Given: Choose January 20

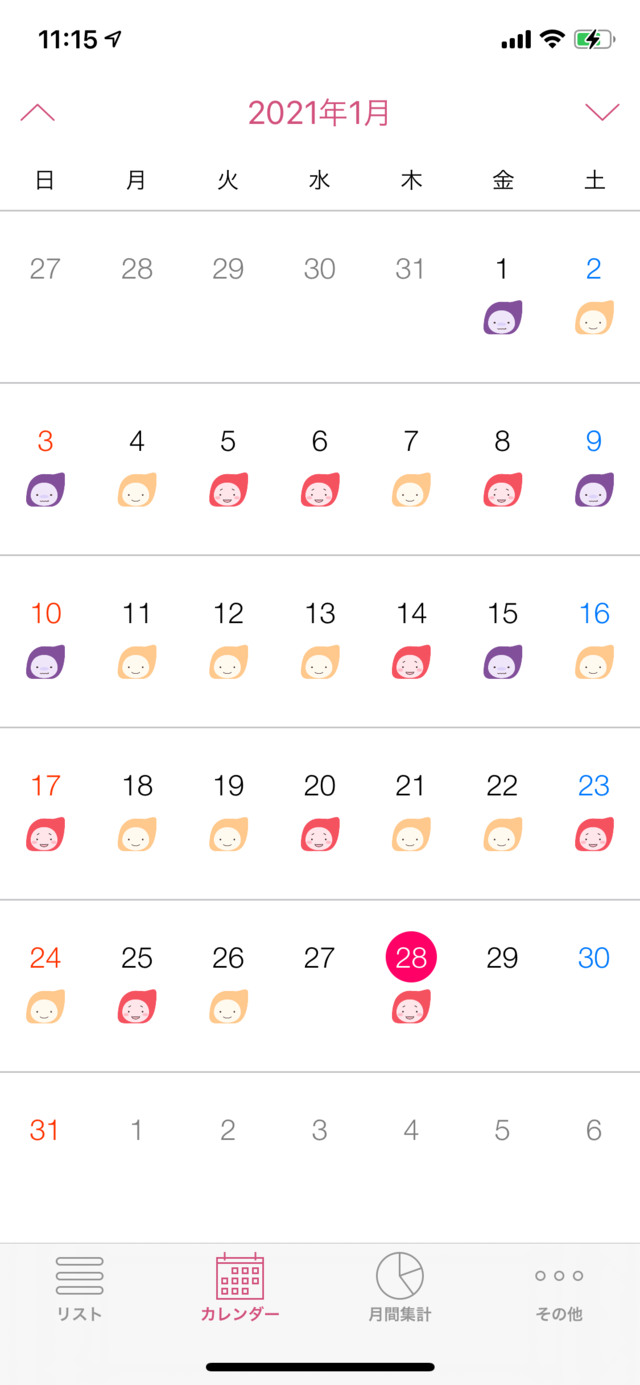Looking at the screenshot, I should 320,811.
